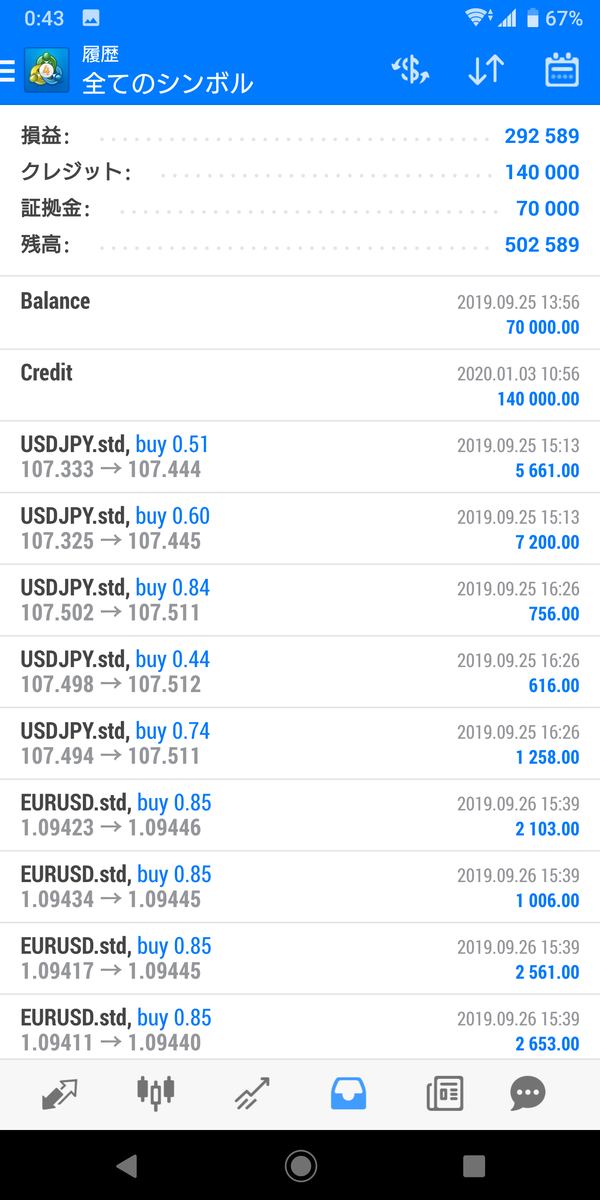Select the EURUSD.std trade with profit 2 103.00
The height and width of the screenshot is (1200, 600).
click(x=300, y=815)
